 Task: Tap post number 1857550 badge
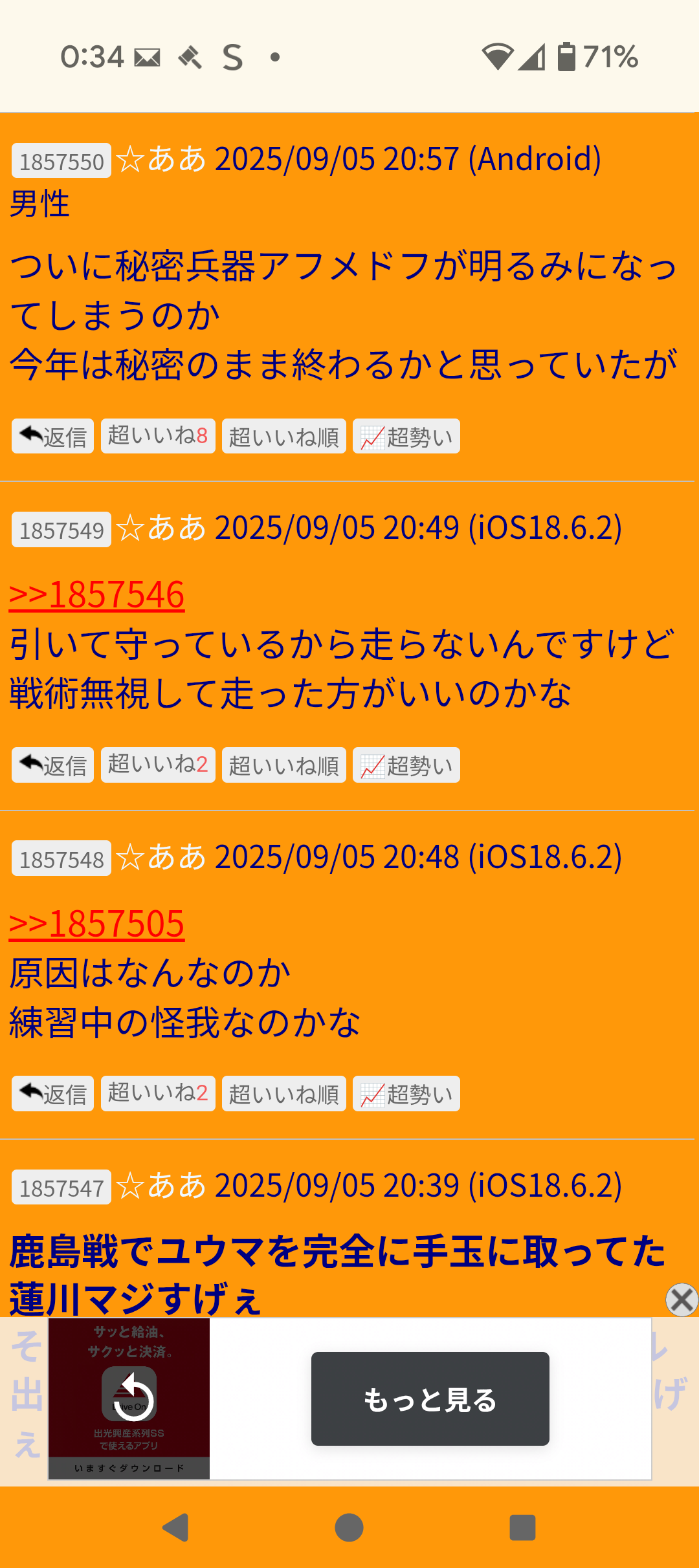[x=61, y=161]
